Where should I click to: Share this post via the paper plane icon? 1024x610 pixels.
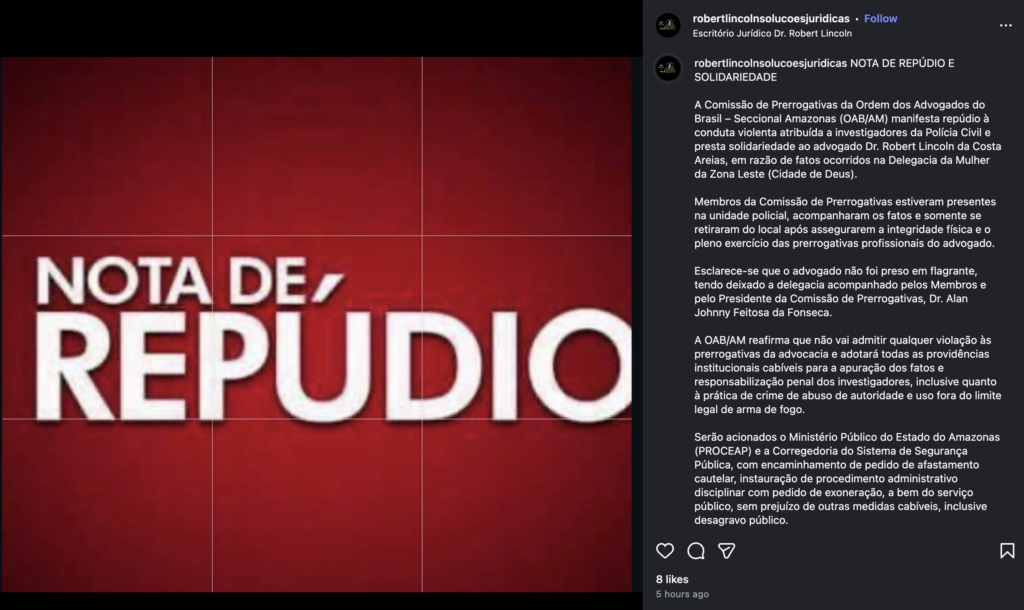[x=727, y=550]
